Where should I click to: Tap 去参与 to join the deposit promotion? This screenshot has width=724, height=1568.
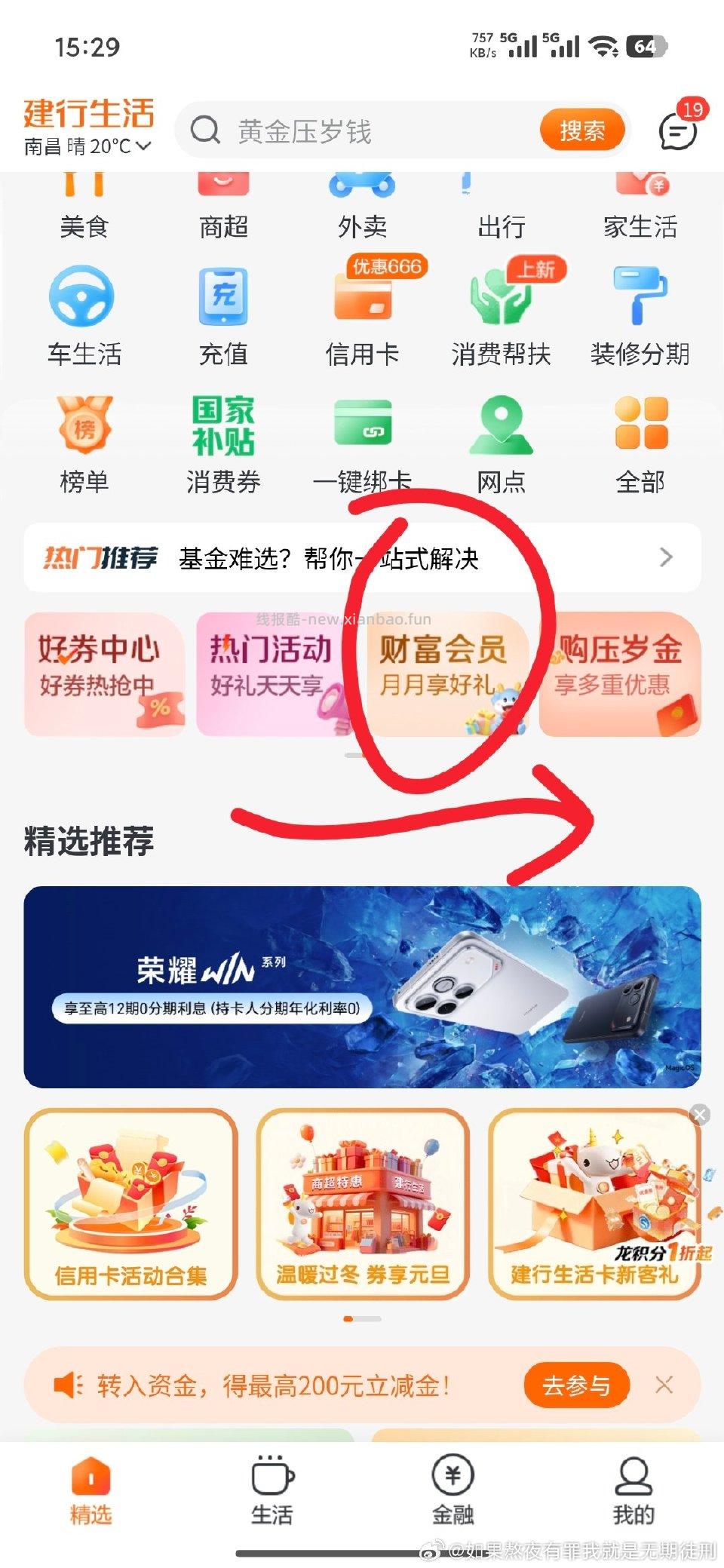(575, 1385)
